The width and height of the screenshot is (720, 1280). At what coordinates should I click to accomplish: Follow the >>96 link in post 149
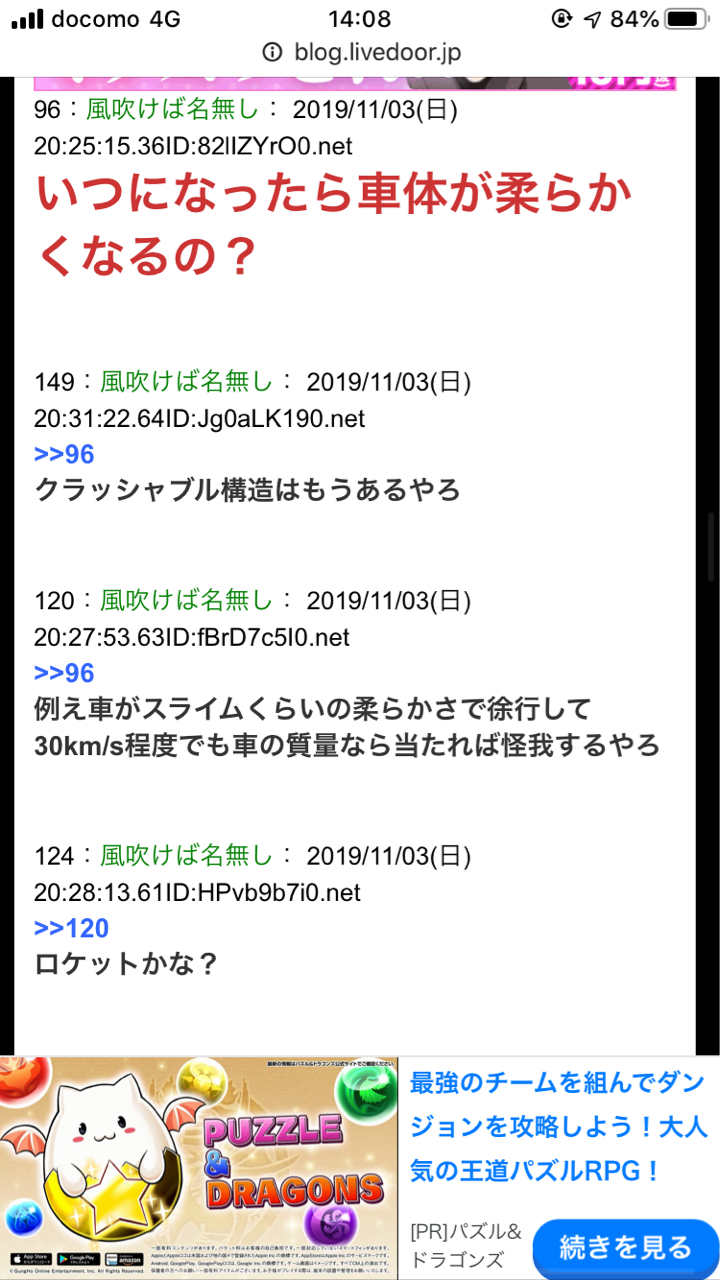point(64,455)
